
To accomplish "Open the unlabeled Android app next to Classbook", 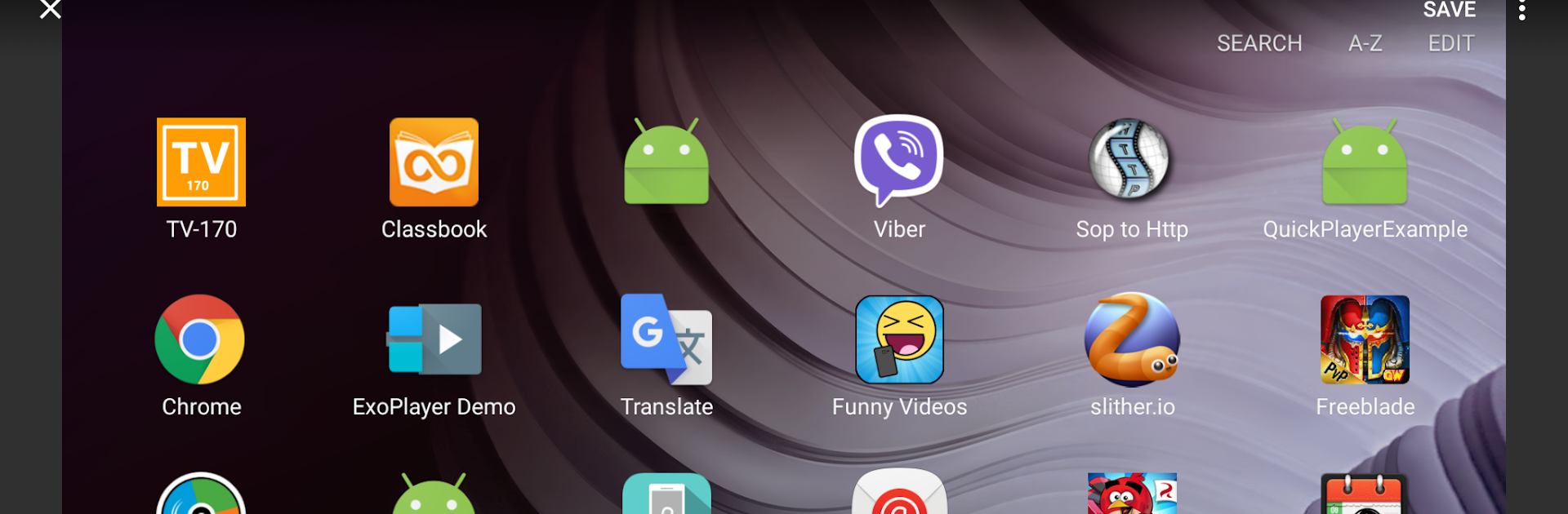I will pos(666,162).
